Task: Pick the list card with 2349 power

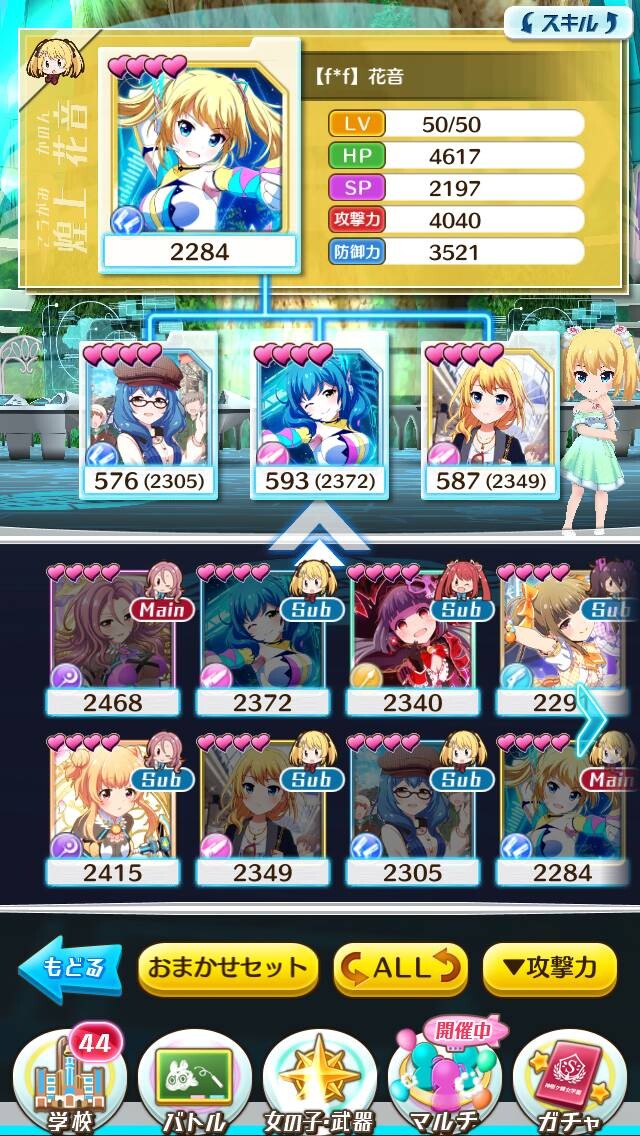Action: pyautogui.click(x=262, y=810)
